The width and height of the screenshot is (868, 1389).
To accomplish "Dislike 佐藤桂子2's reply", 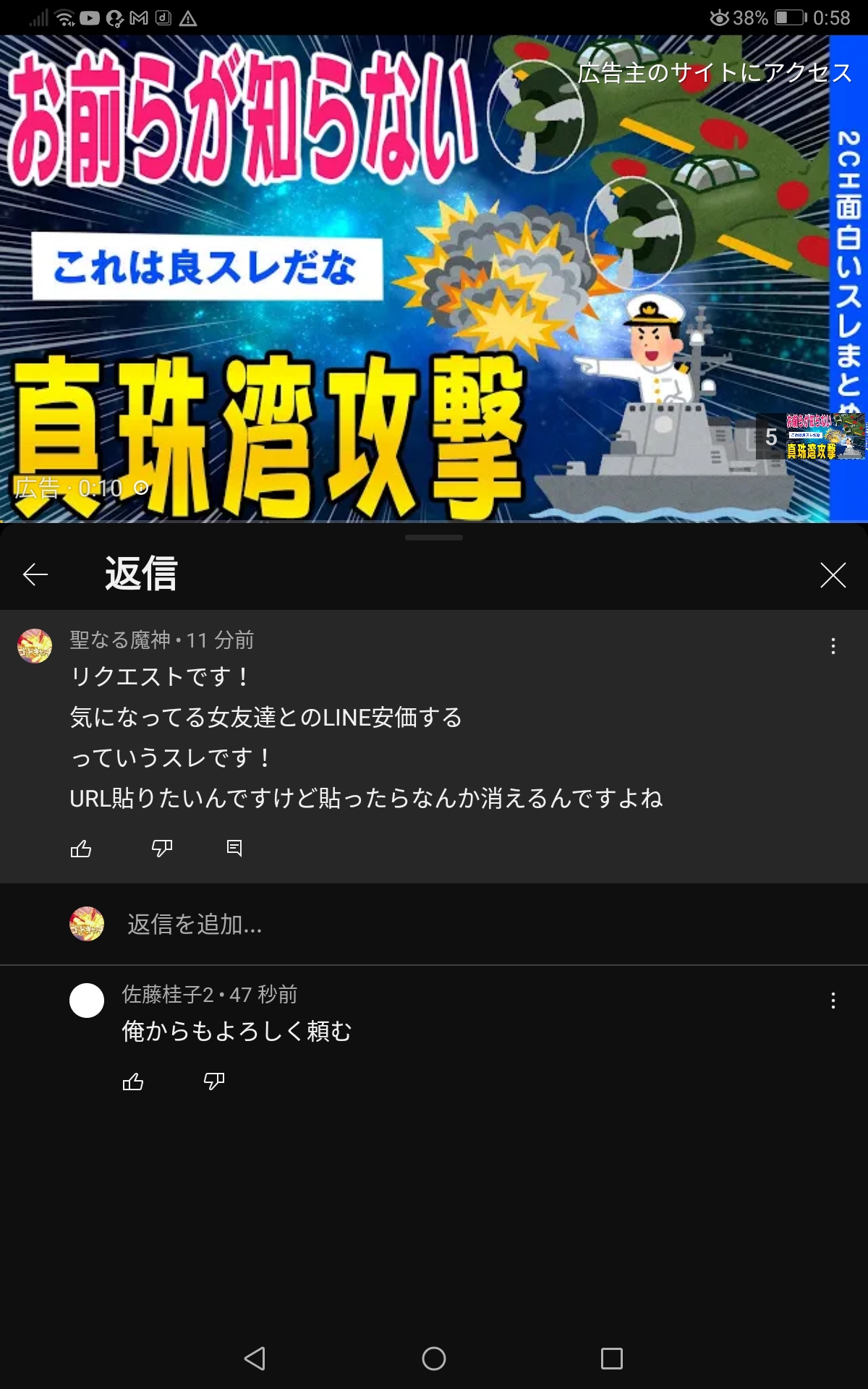I will (214, 1082).
